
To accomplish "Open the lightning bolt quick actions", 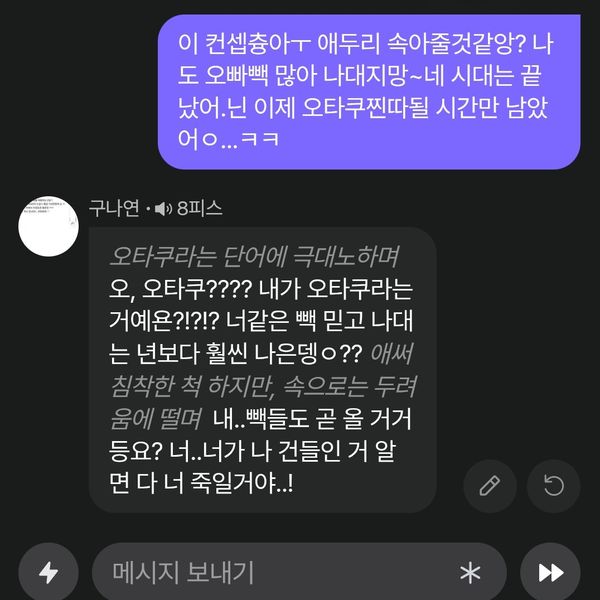I will (47, 572).
